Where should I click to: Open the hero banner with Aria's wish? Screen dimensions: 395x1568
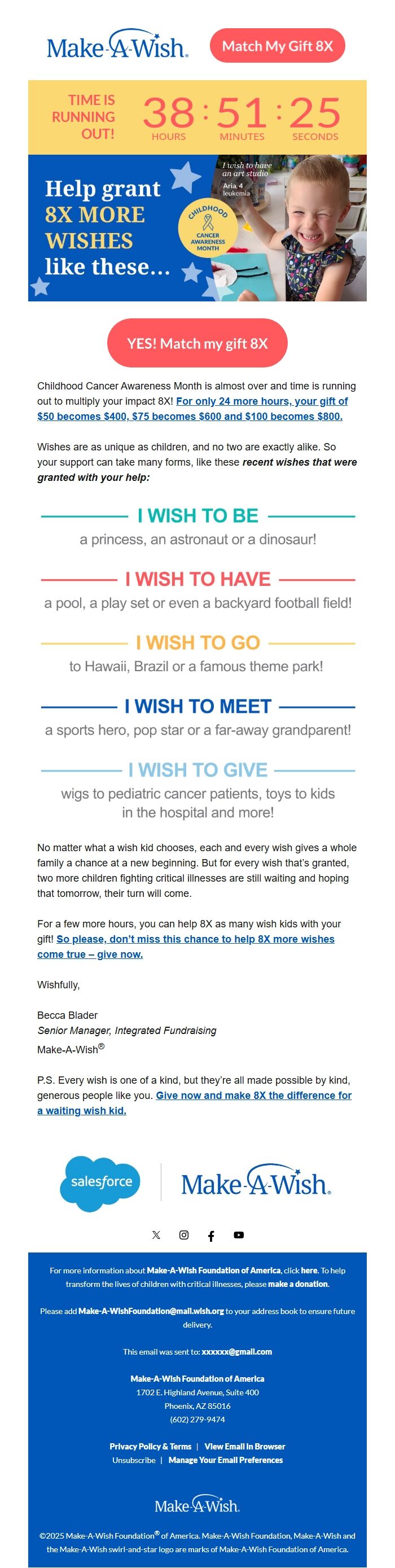click(197, 227)
